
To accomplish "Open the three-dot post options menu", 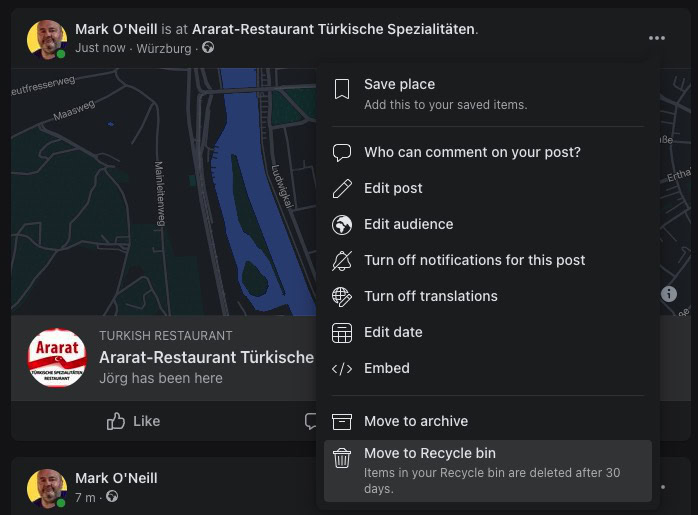I will click(x=657, y=38).
